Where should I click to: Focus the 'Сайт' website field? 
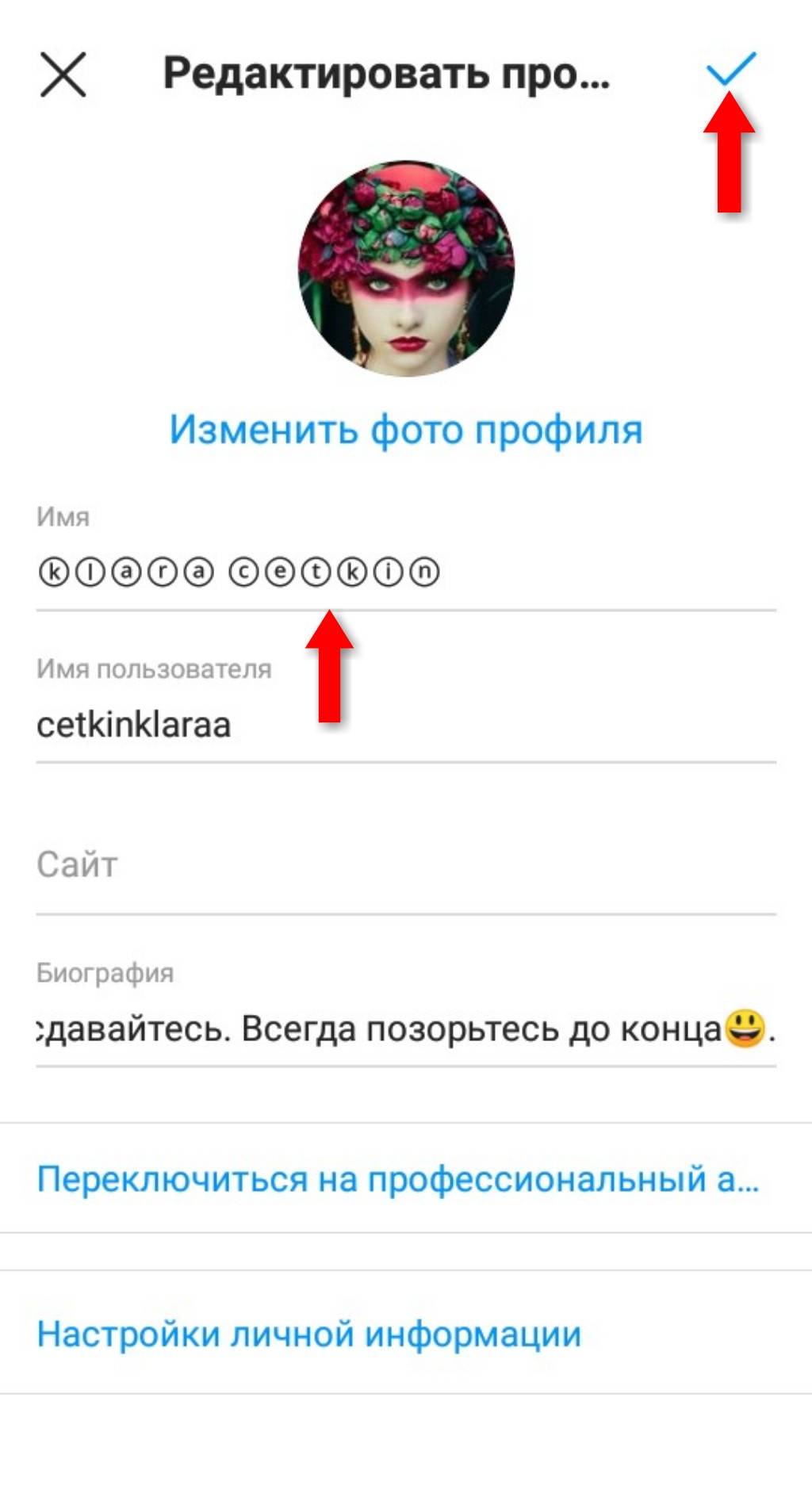404,865
